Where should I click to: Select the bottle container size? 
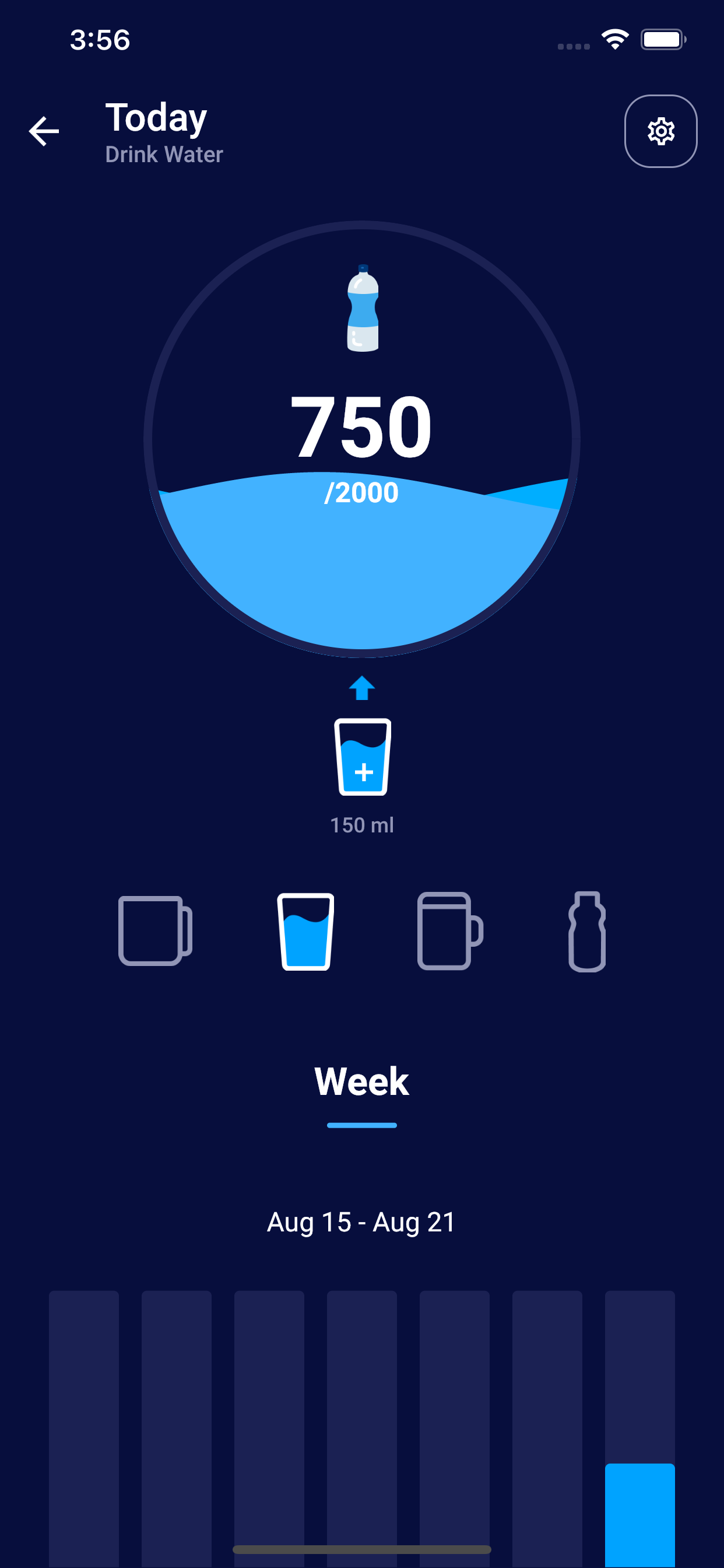click(586, 930)
